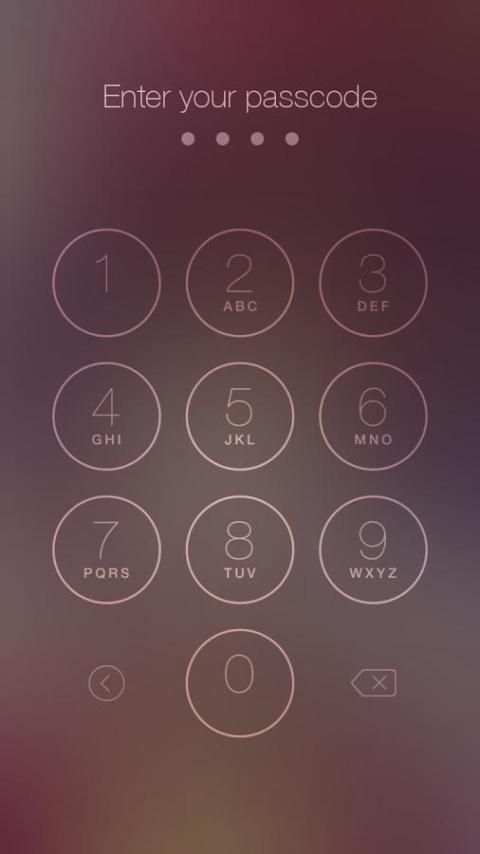
Task: Go back using the circled arrow icon
Action: [107, 683]
